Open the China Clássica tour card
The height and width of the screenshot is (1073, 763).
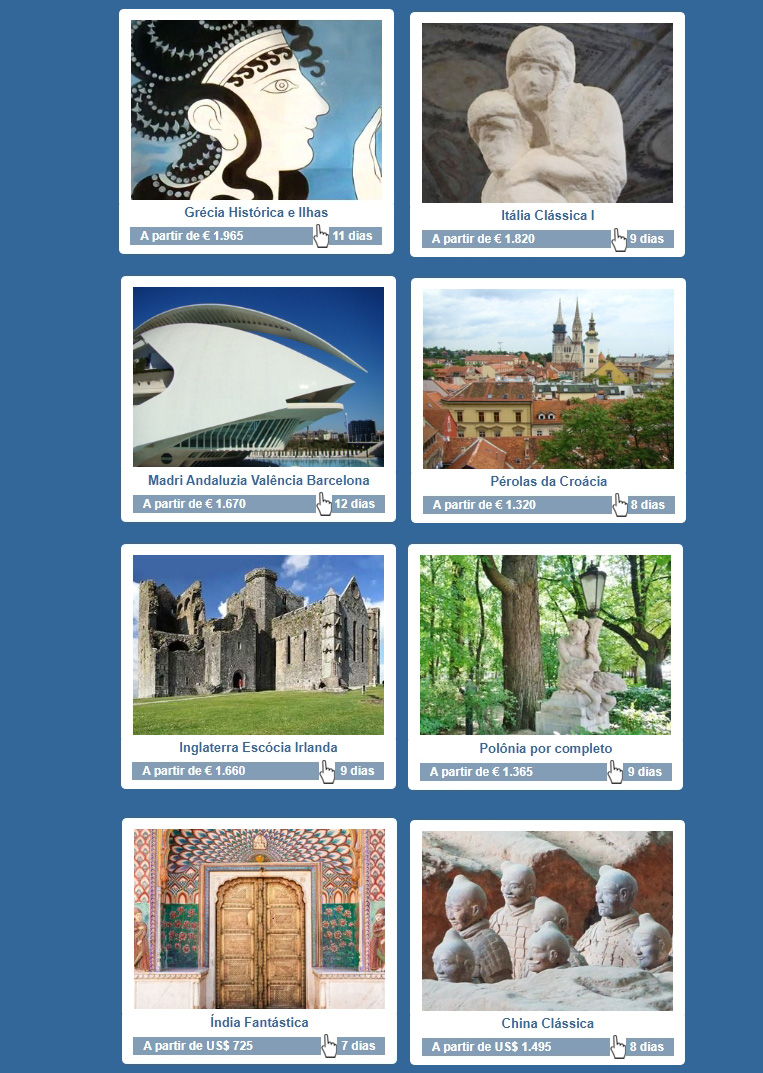pyautogui.click(x=547, y=1023)
